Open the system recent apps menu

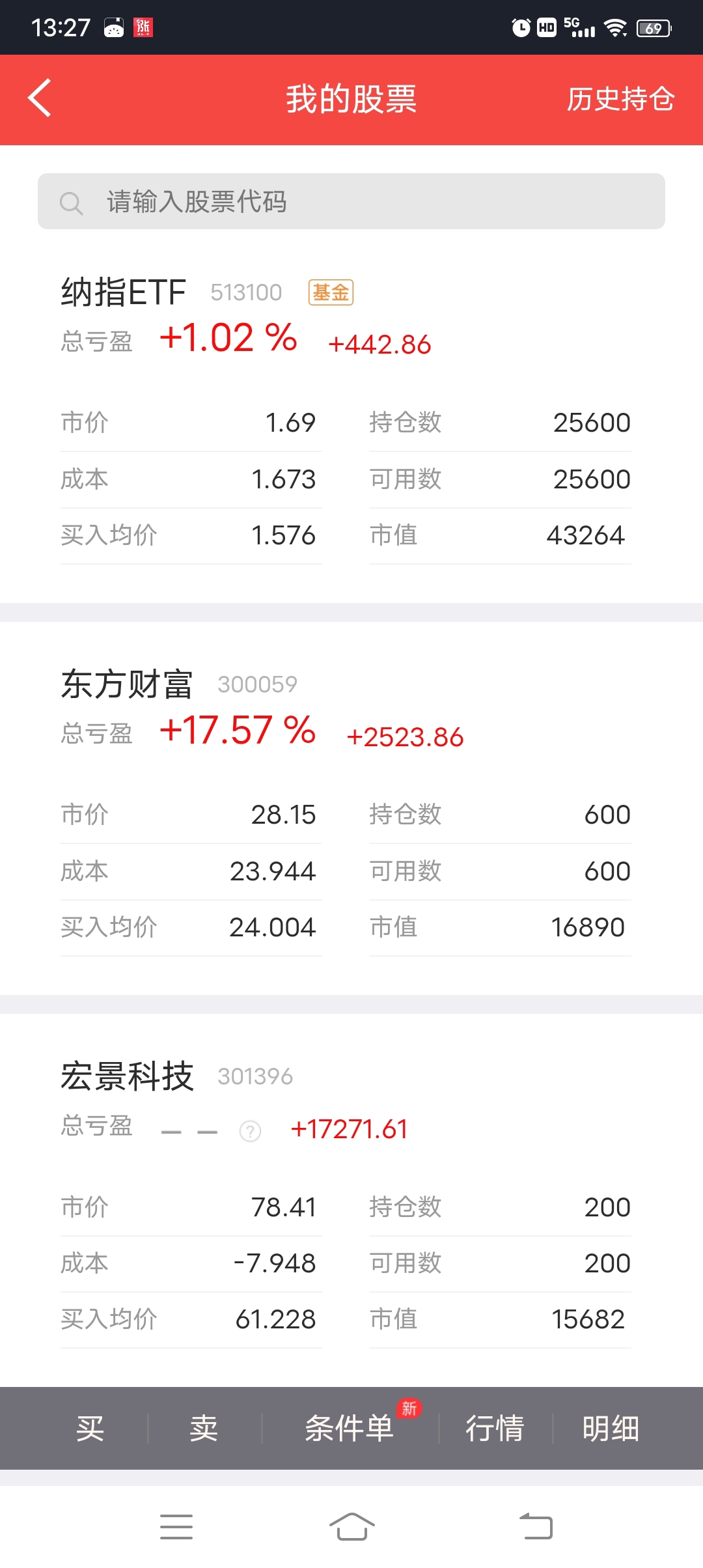point(176,1526)
